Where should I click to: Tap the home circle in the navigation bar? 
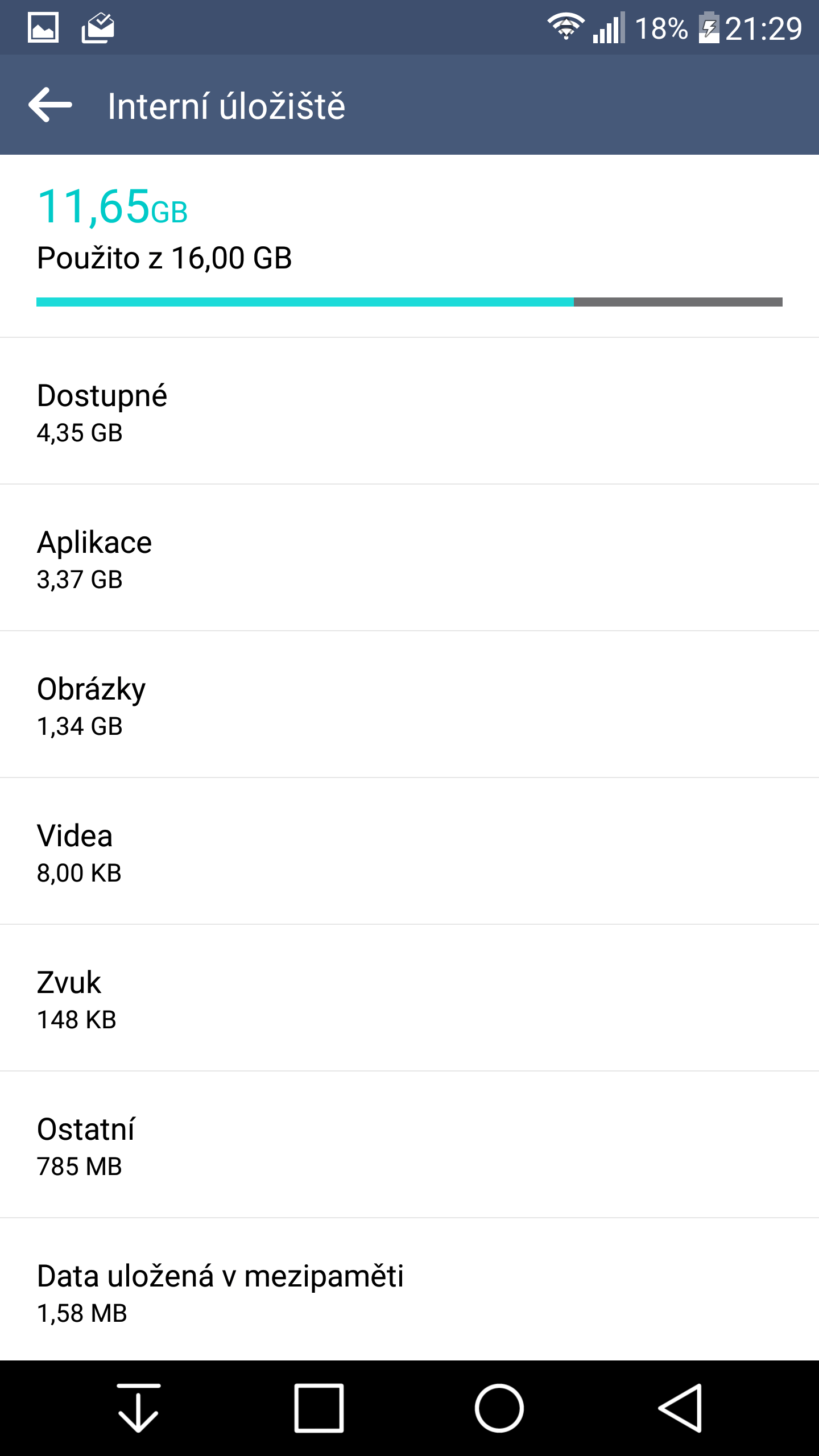click(x=499, y=1408)
